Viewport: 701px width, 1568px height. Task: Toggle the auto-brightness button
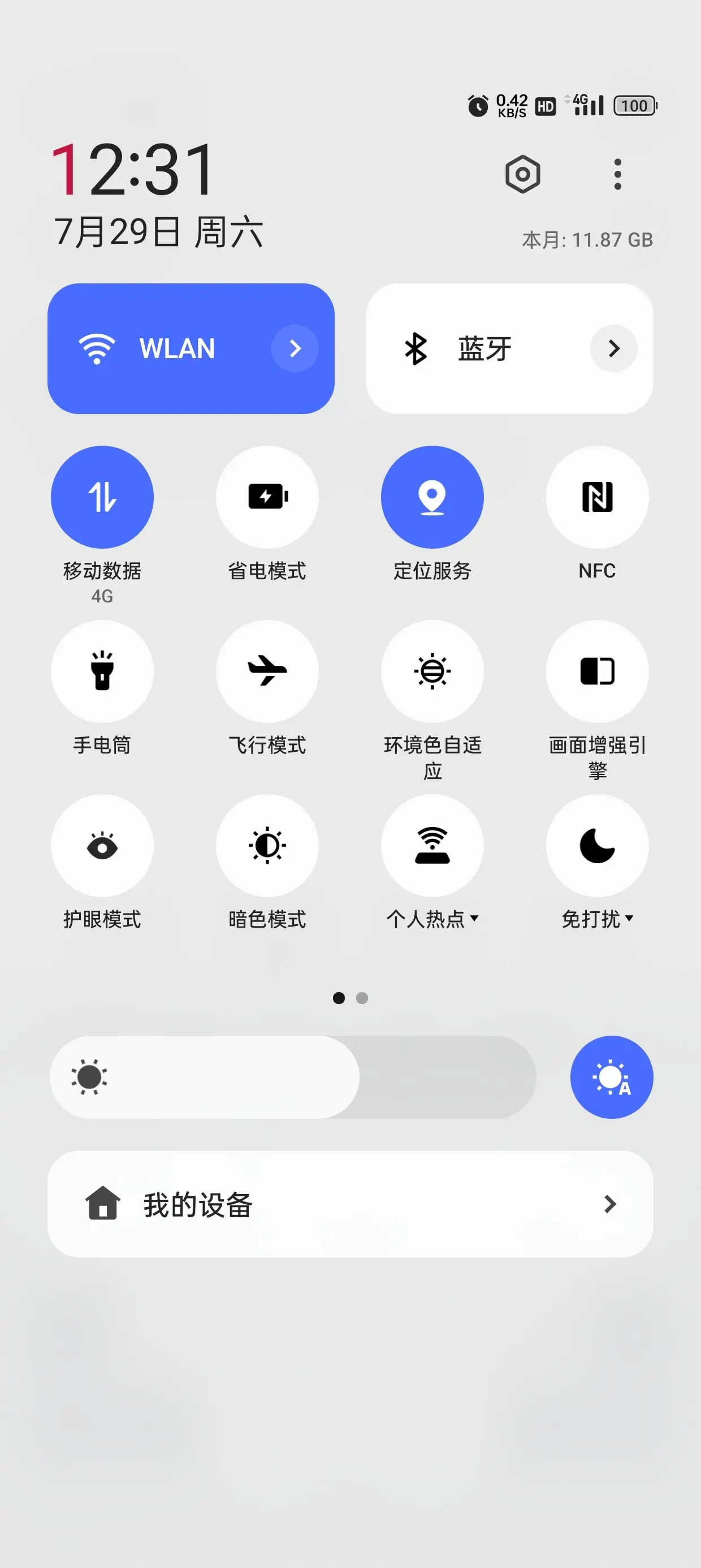(612, 1077)
